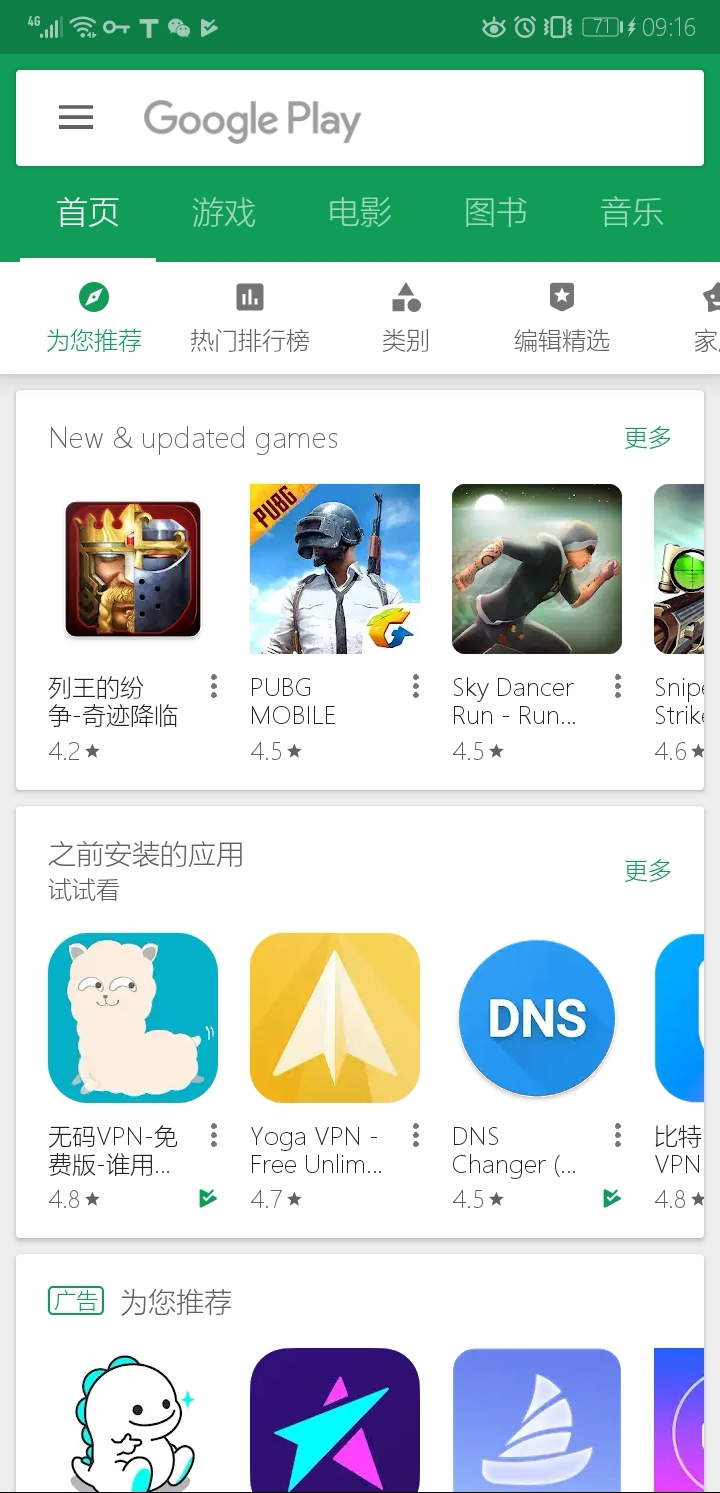Open the Yoga VPN app card
Screen dimensions: 720x1493
click(335, 1018)
